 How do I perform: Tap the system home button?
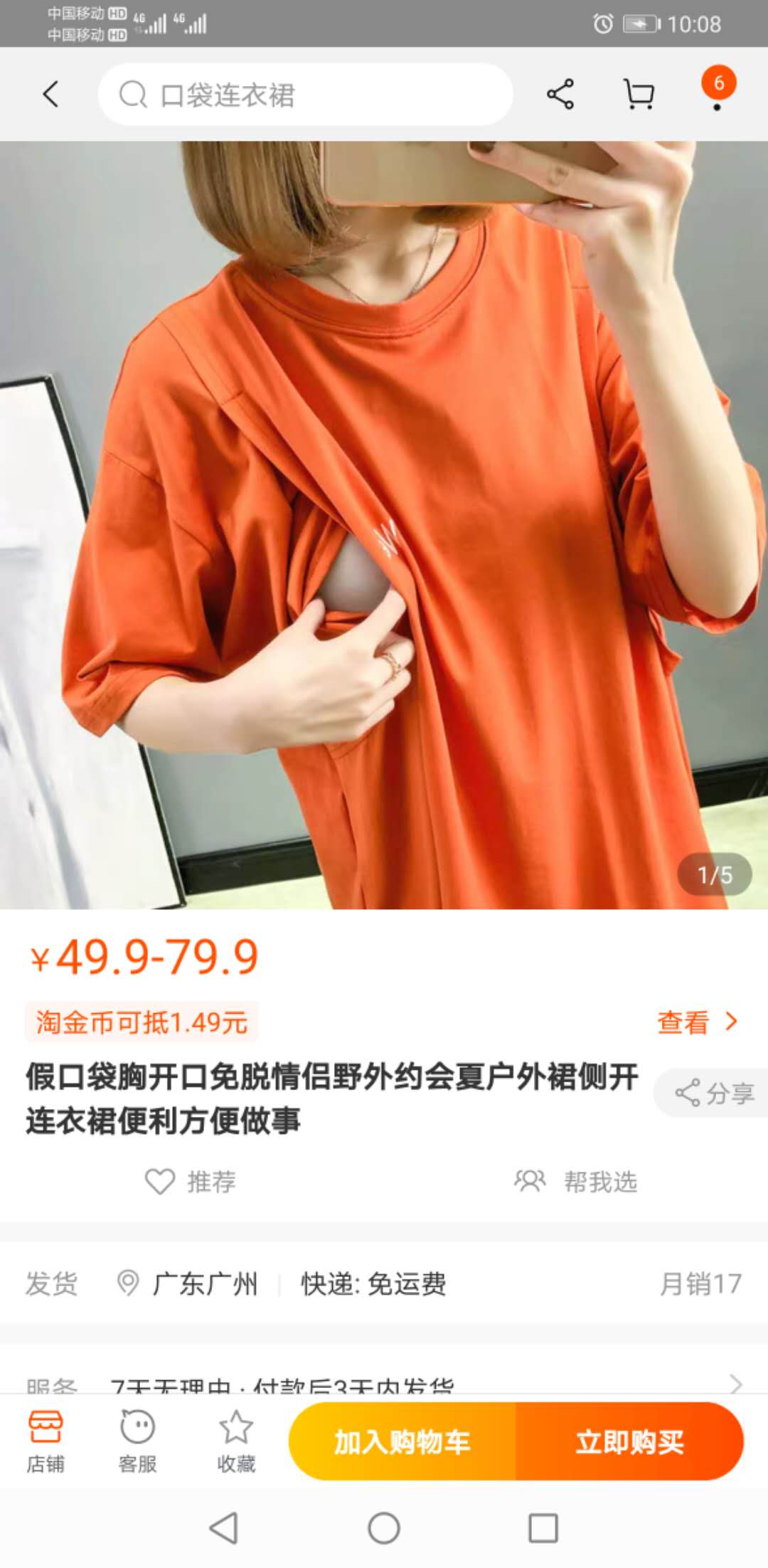tap(384, 1527)
